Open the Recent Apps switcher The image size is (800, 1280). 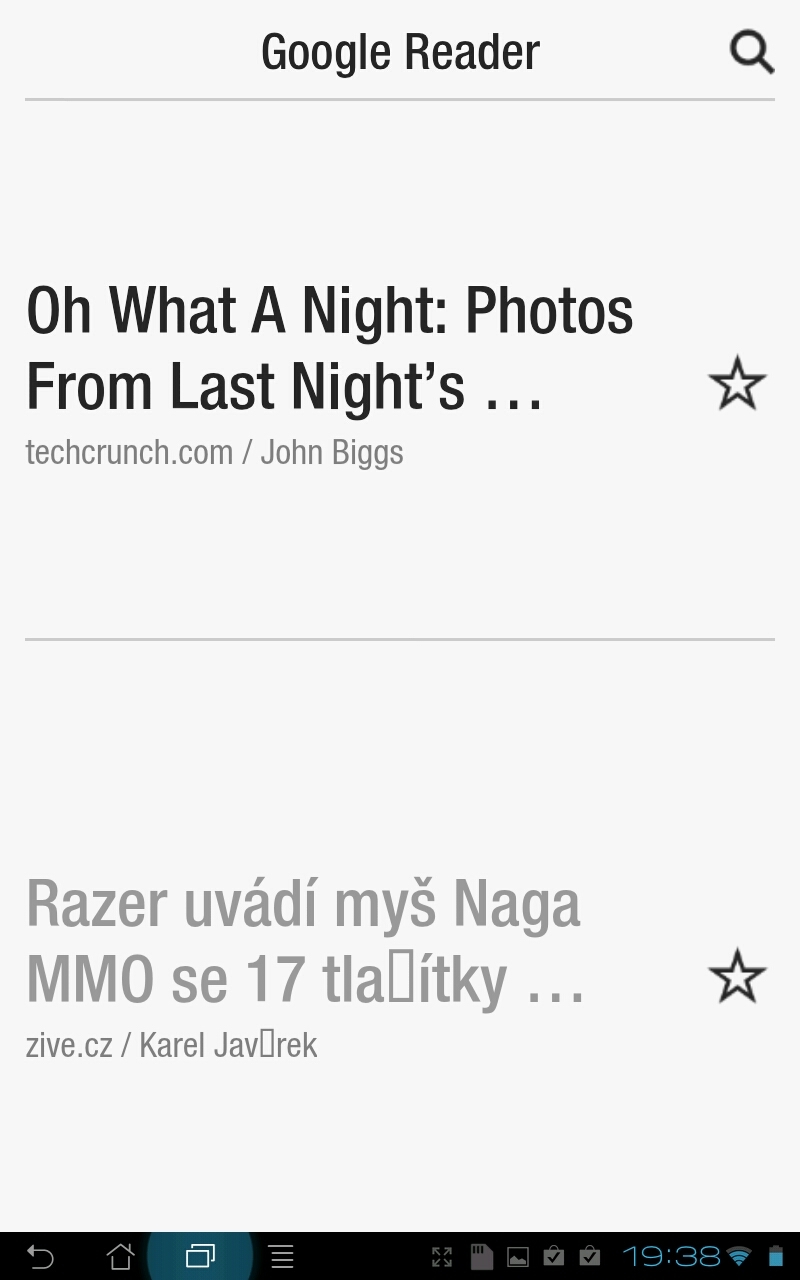tap(201, 1255)
